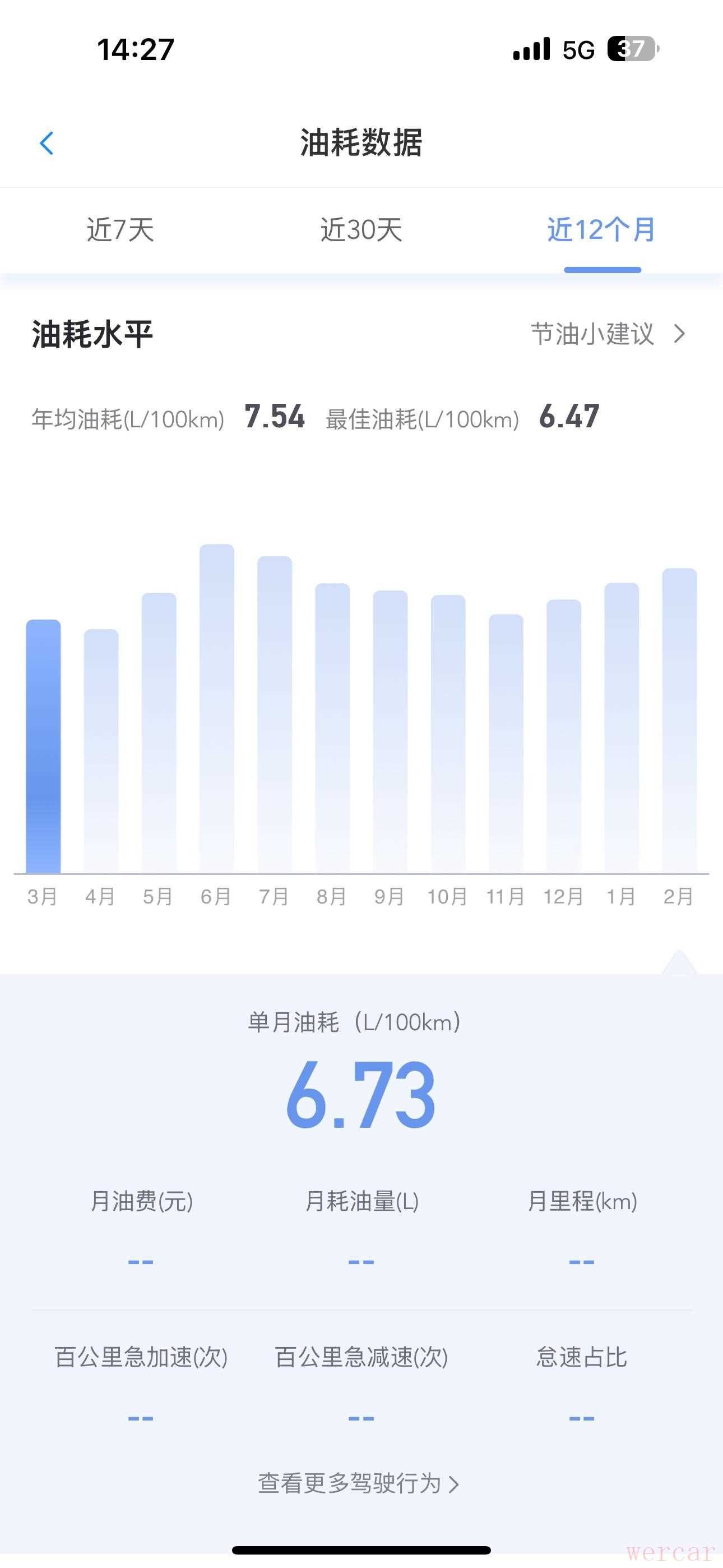Select the 4月 bar in the chart
This screenshot has height=1568, width=723.
[101, 751]
